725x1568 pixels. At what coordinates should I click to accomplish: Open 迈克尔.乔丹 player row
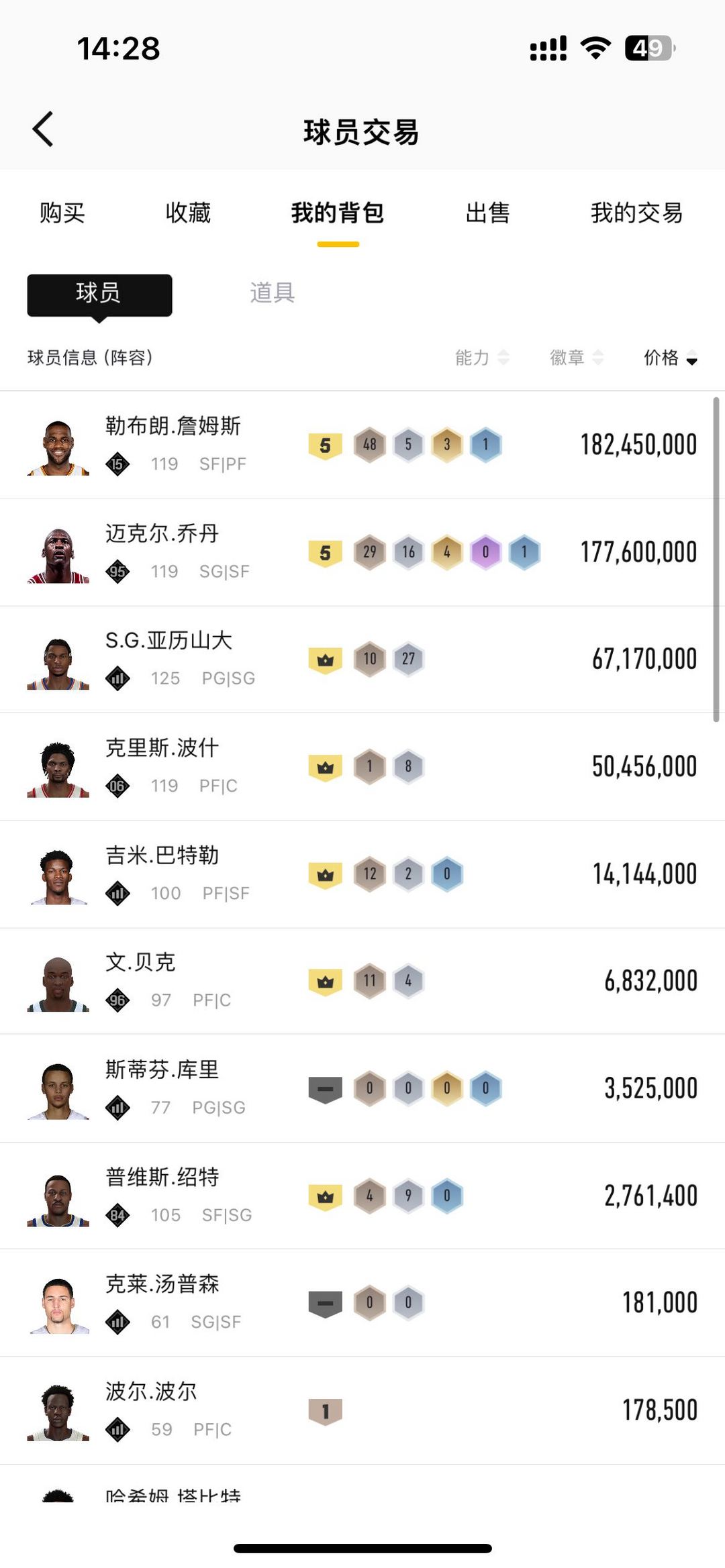[x=362, y=552]
